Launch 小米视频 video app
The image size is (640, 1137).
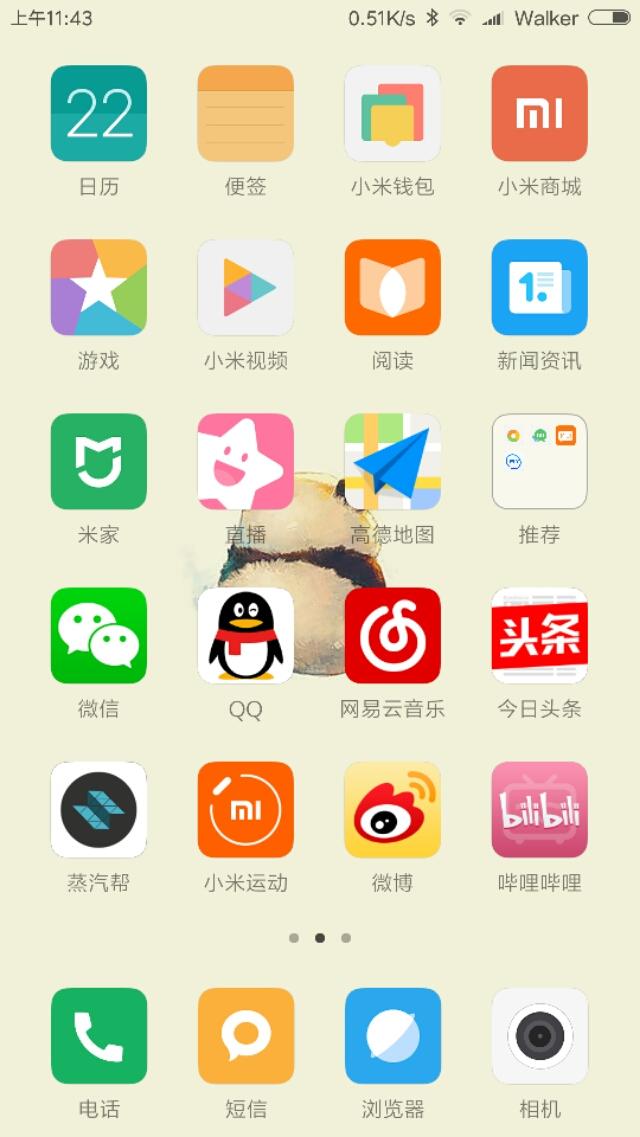pos(245,288)
